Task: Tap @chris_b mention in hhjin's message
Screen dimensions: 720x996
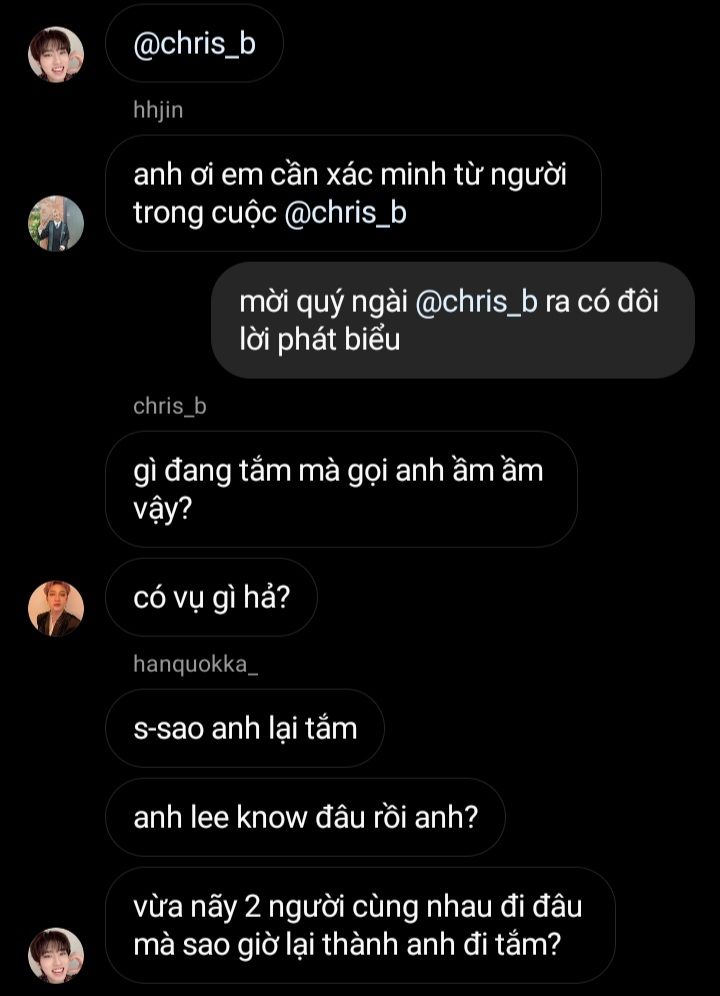Action: [x=345, y=214]
